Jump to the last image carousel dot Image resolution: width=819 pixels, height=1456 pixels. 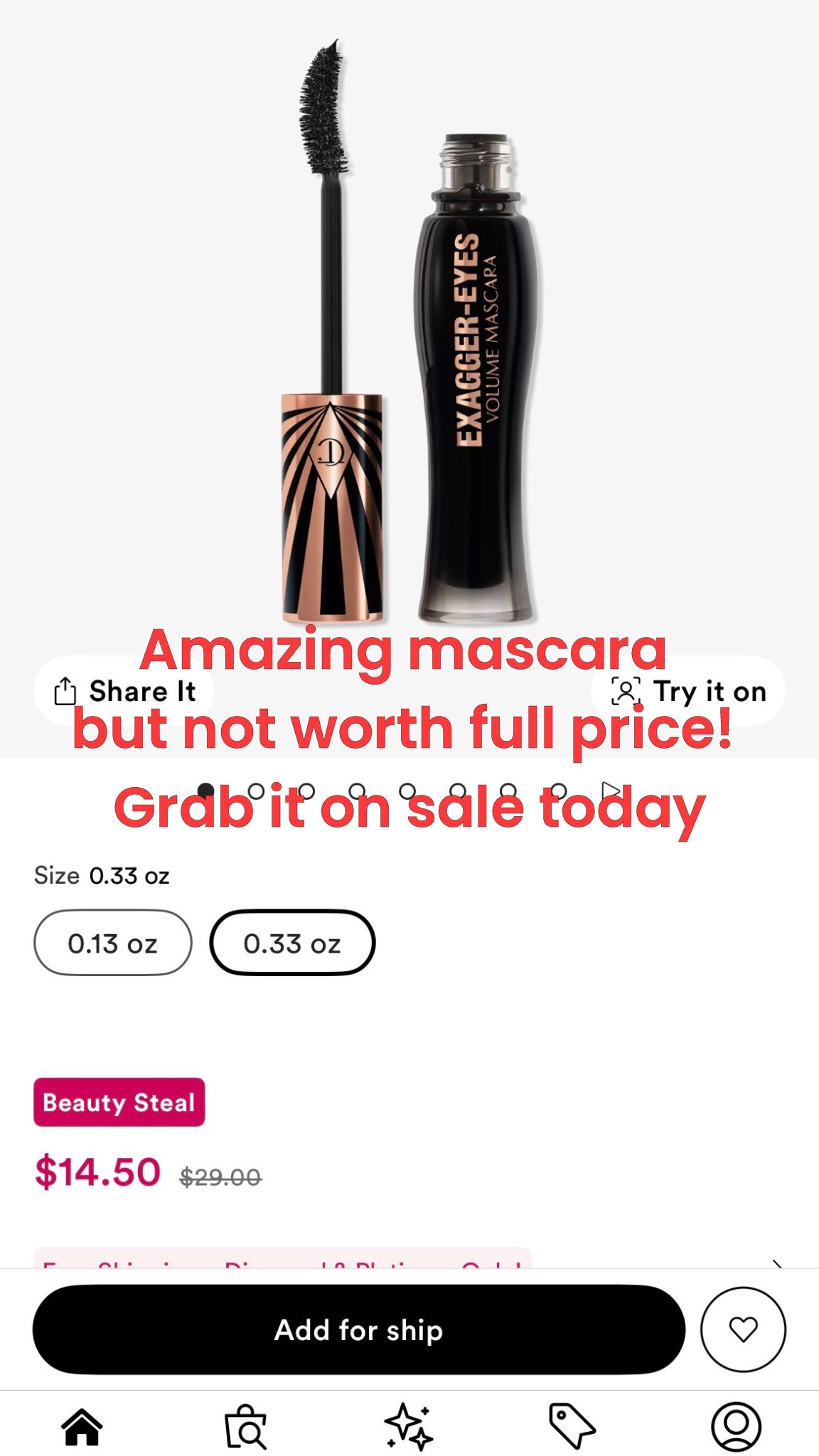[559, 789]
